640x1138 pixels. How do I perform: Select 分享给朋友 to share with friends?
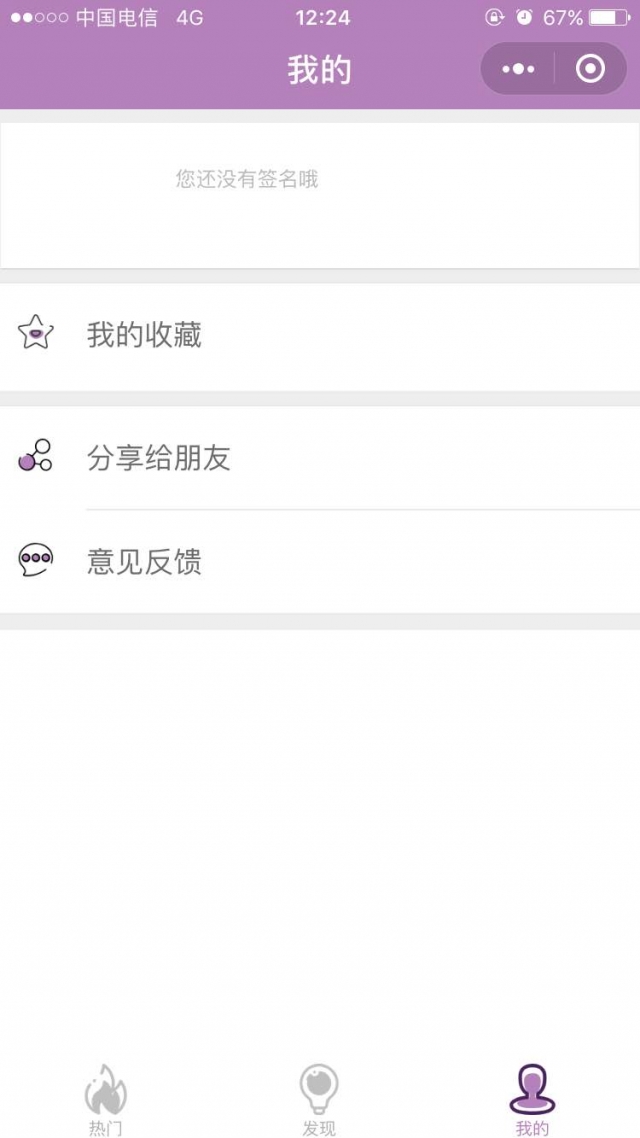coord(320,459)
